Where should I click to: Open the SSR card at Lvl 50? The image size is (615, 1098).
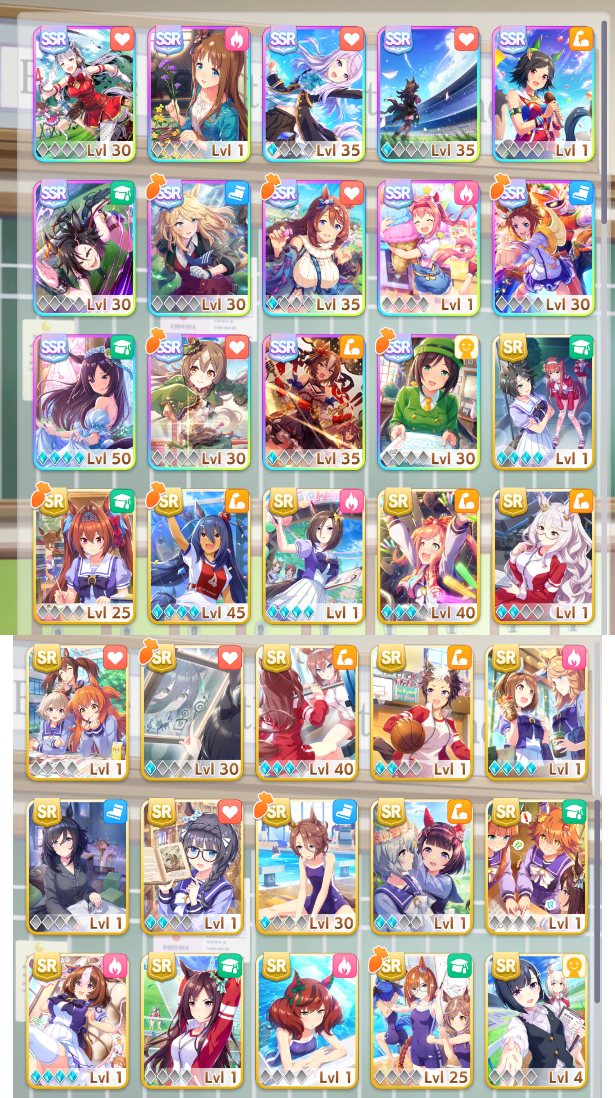point(84,402)
